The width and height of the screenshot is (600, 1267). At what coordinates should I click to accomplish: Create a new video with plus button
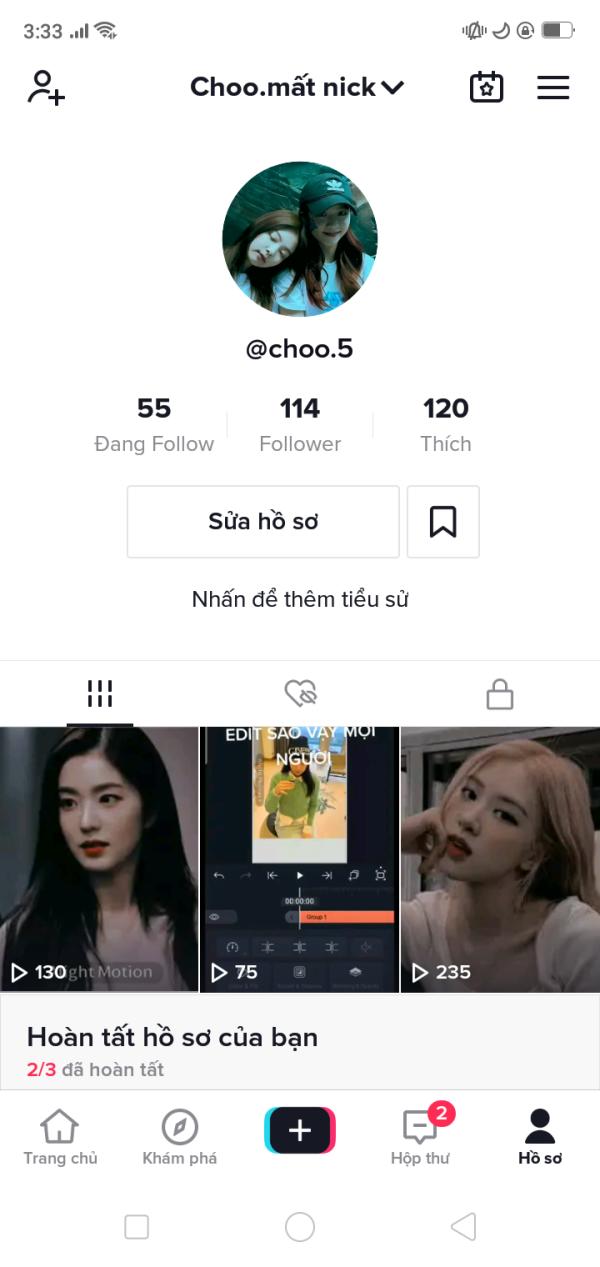pyautogui.click(x=300, y=1131)
